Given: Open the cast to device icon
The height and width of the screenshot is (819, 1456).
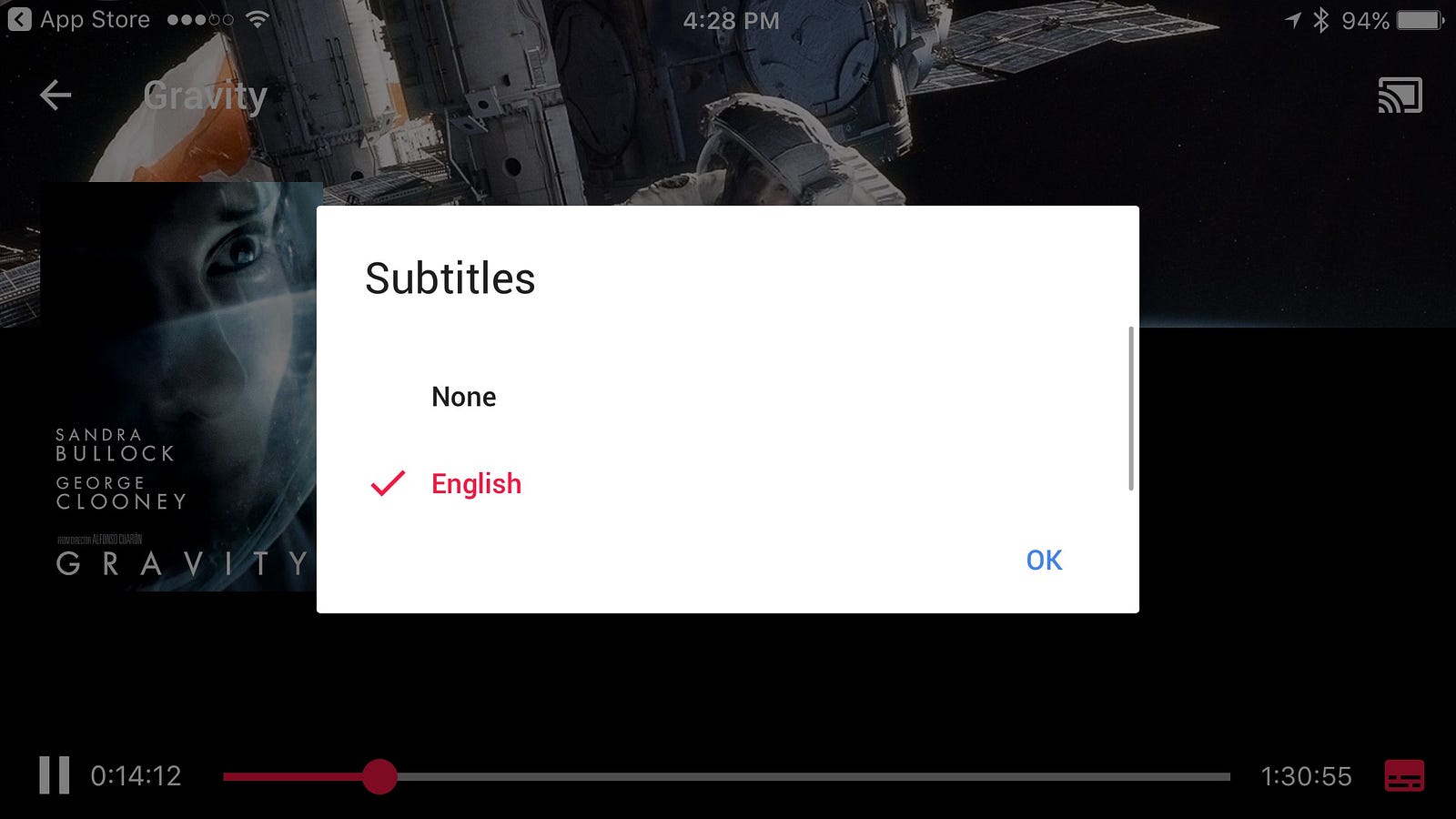Looking at the screenshot, I should pyautogui.click(x=1400, y=95).
